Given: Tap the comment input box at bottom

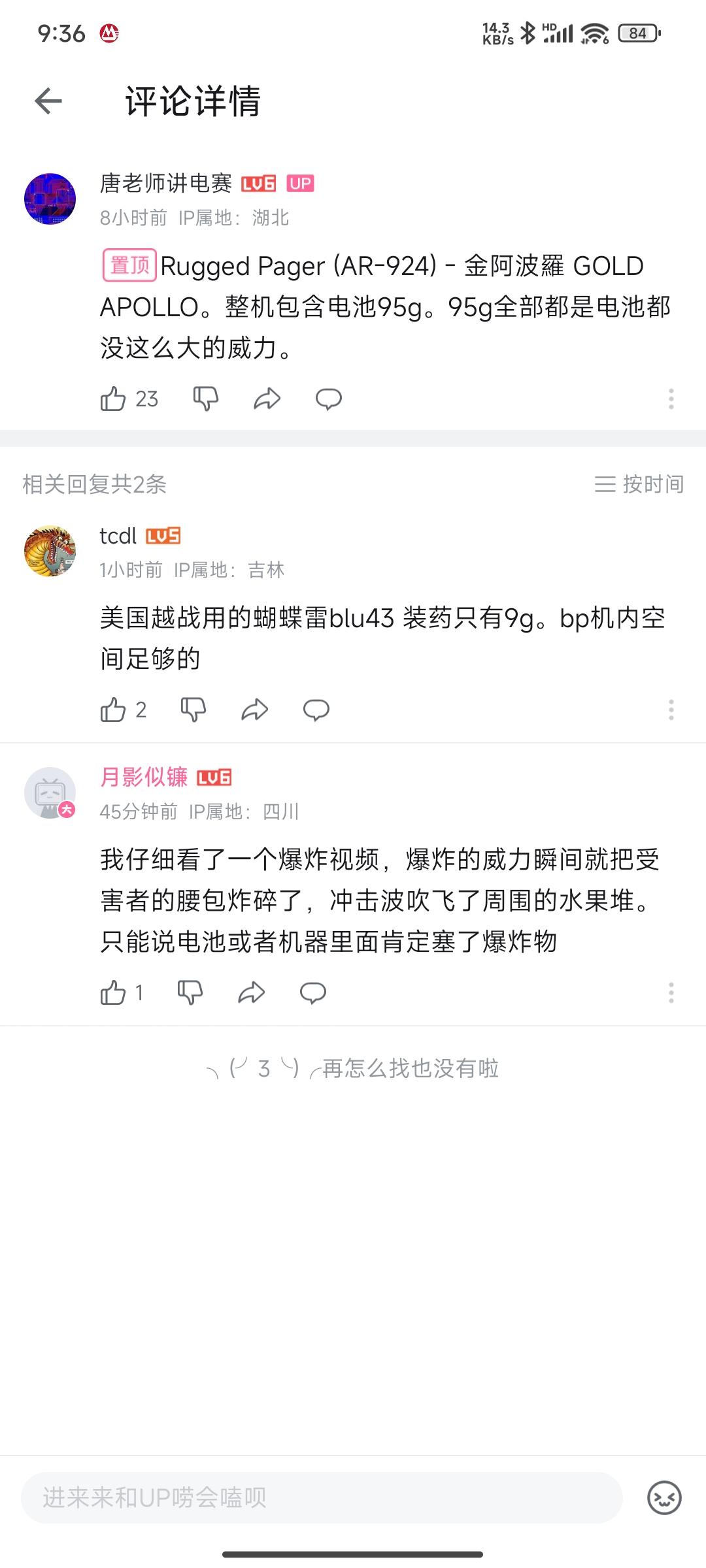Looking at the screenshot, I should point(322,1497).
